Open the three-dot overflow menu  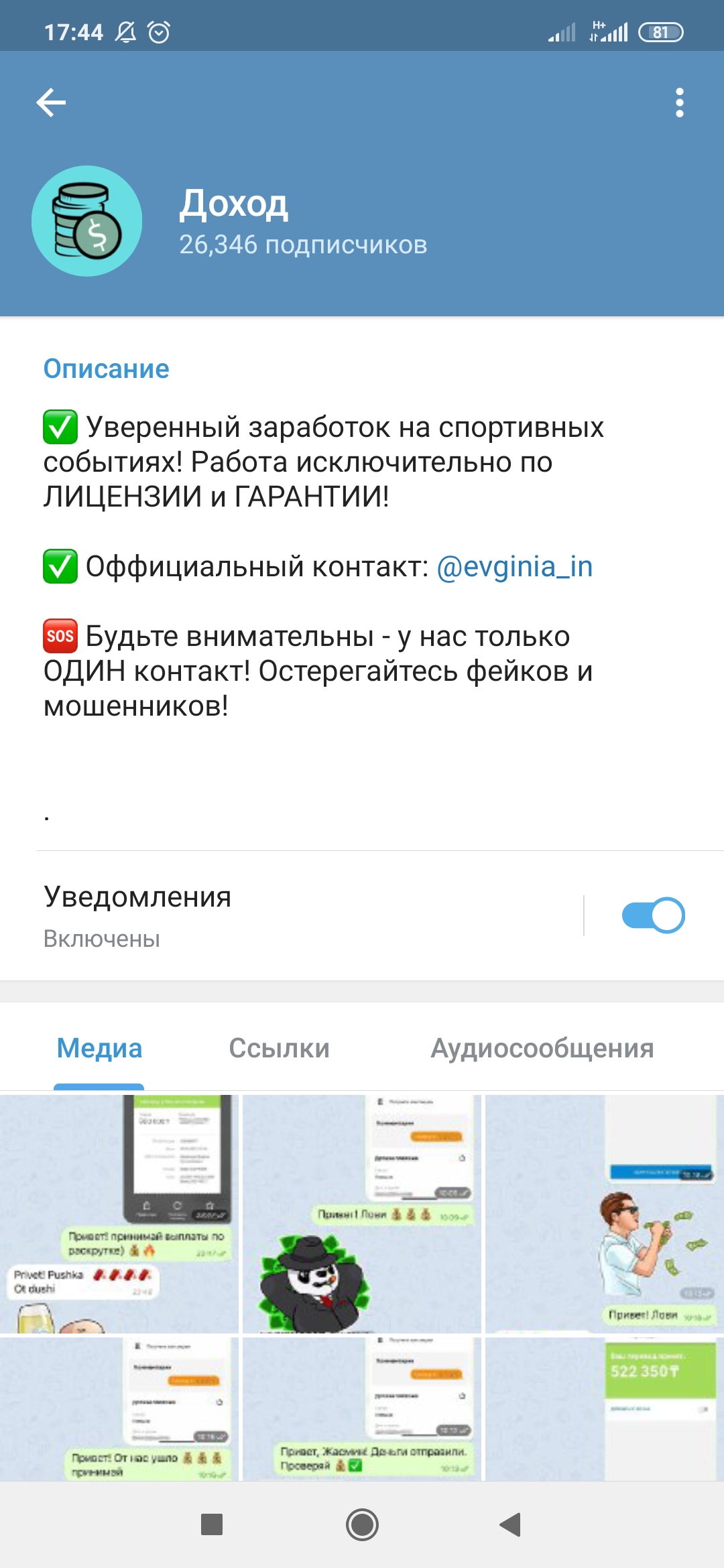(680, 103)
